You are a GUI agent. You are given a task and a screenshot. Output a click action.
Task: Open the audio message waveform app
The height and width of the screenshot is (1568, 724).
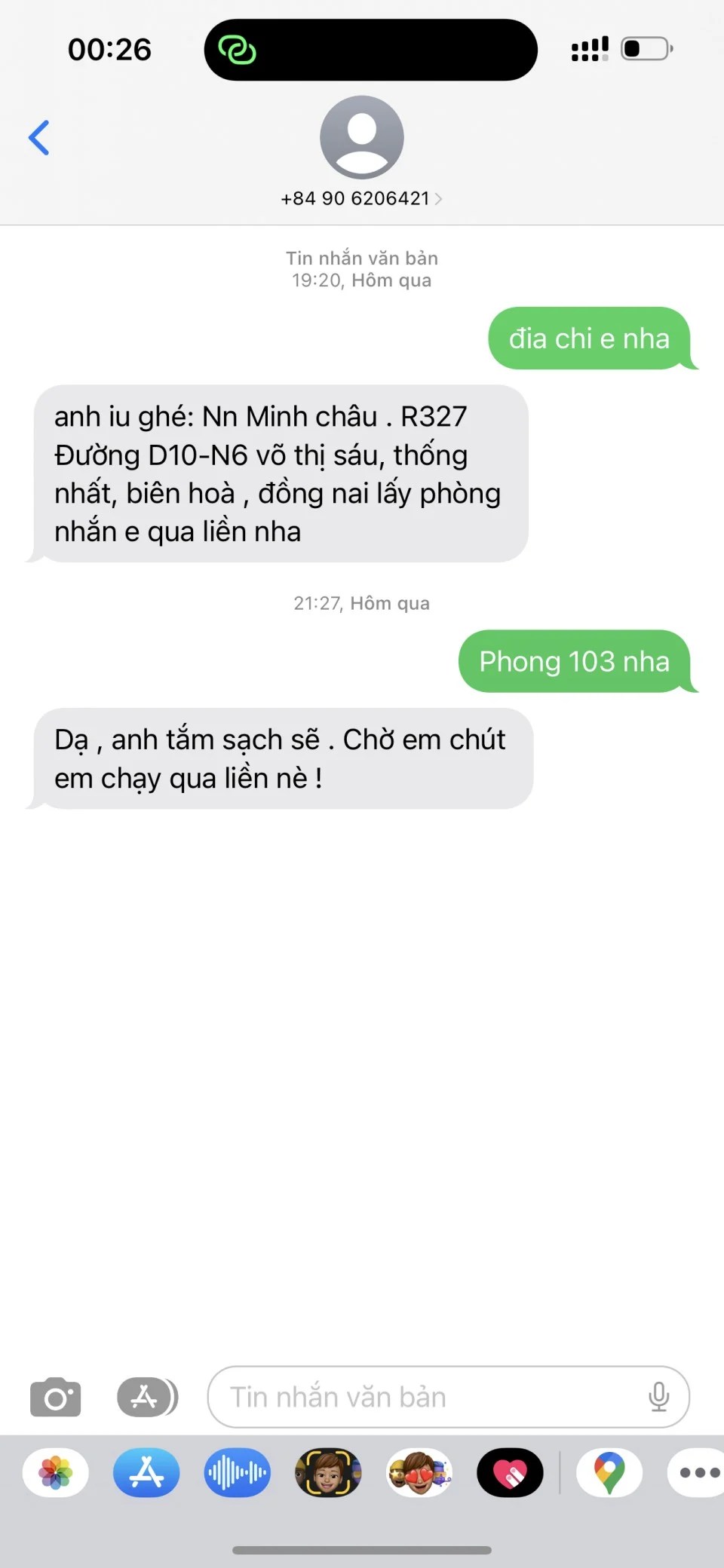click(237, 1472)
